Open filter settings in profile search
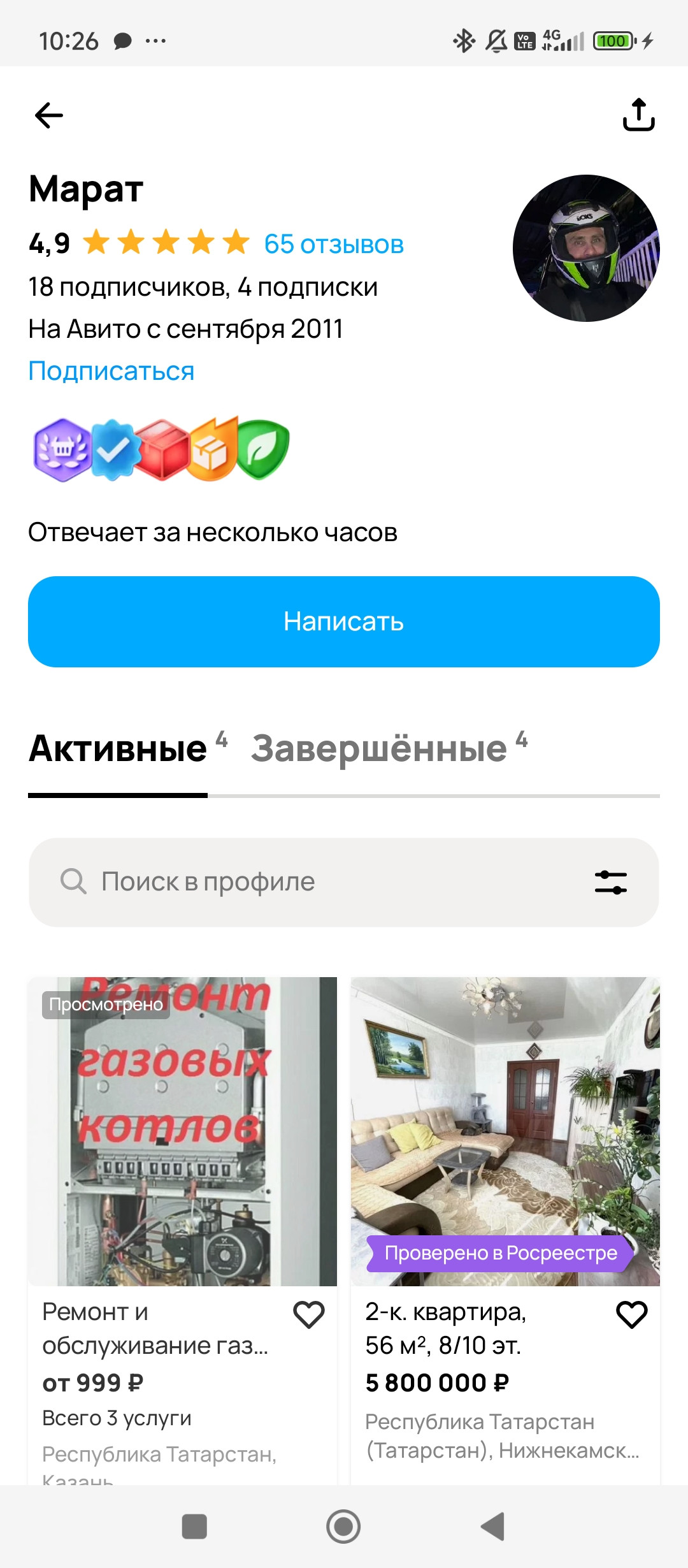 [x=610, y=882]
